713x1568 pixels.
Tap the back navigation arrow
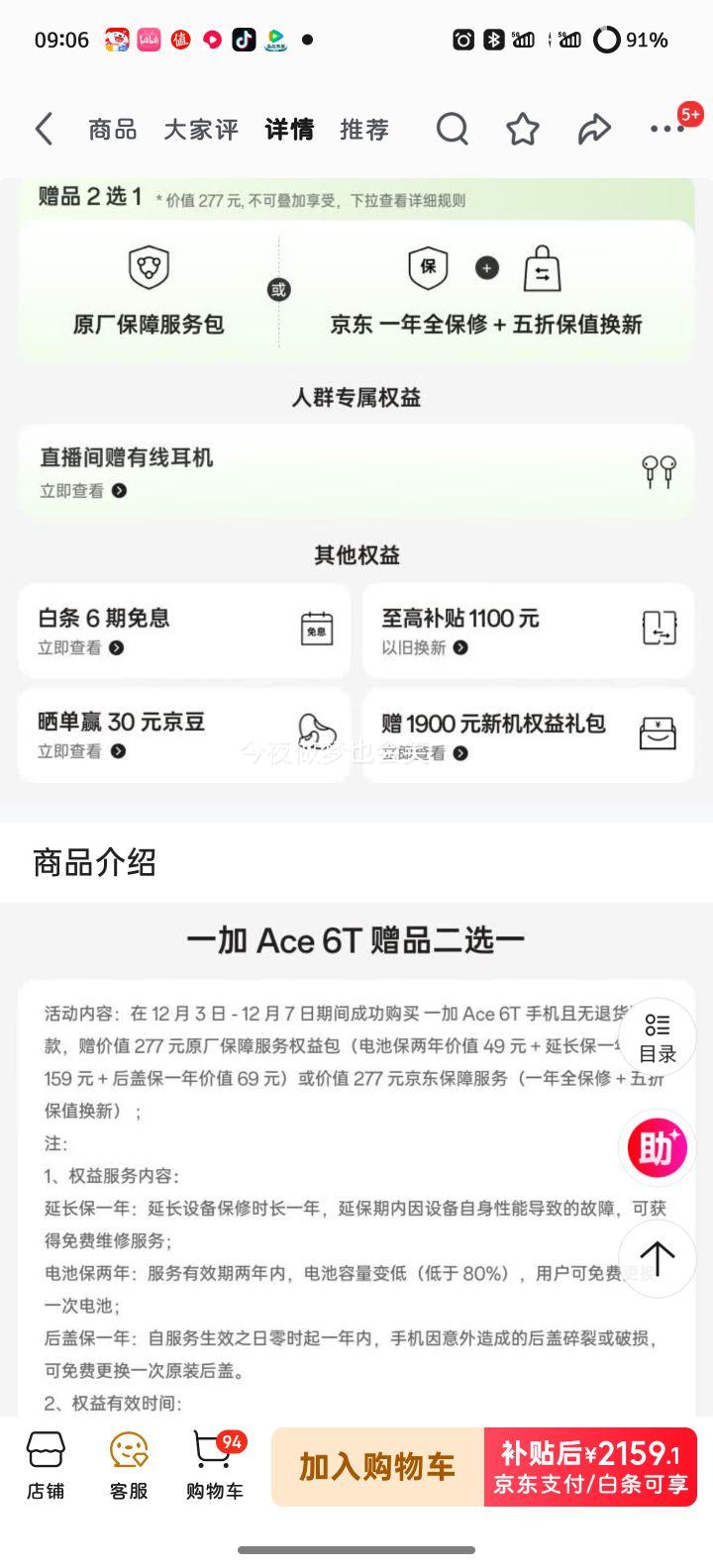(42, 129)
